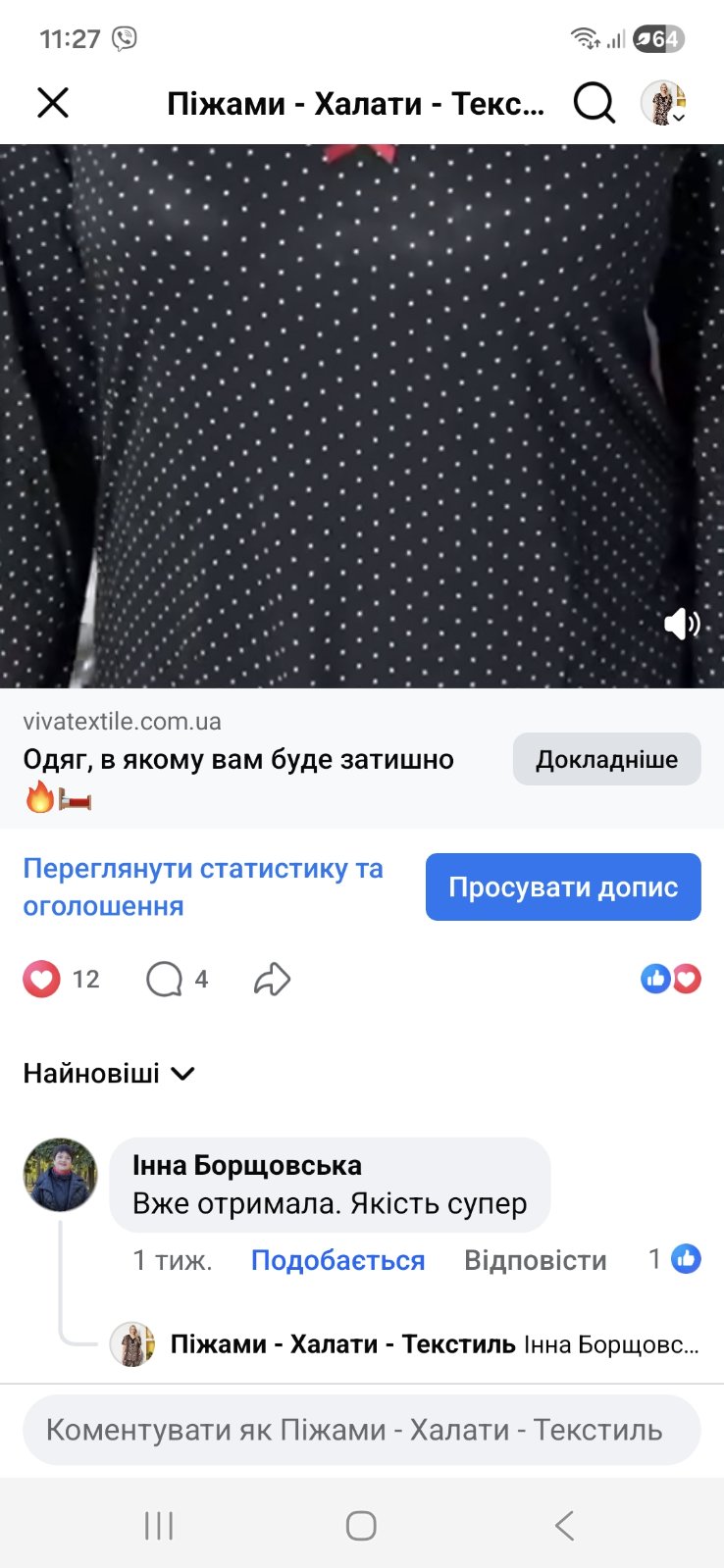The height and width of the screenshot is (1568, 724).
Task: Tap Просувати допис button
Action: (563, 886)
